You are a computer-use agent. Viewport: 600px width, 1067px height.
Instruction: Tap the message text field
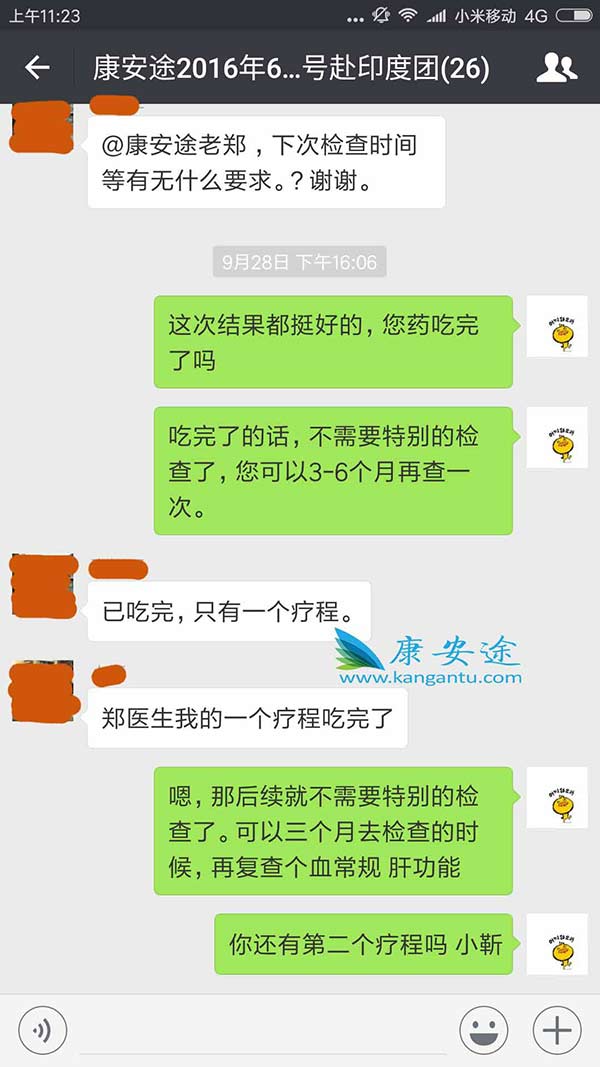point(260,1030)
